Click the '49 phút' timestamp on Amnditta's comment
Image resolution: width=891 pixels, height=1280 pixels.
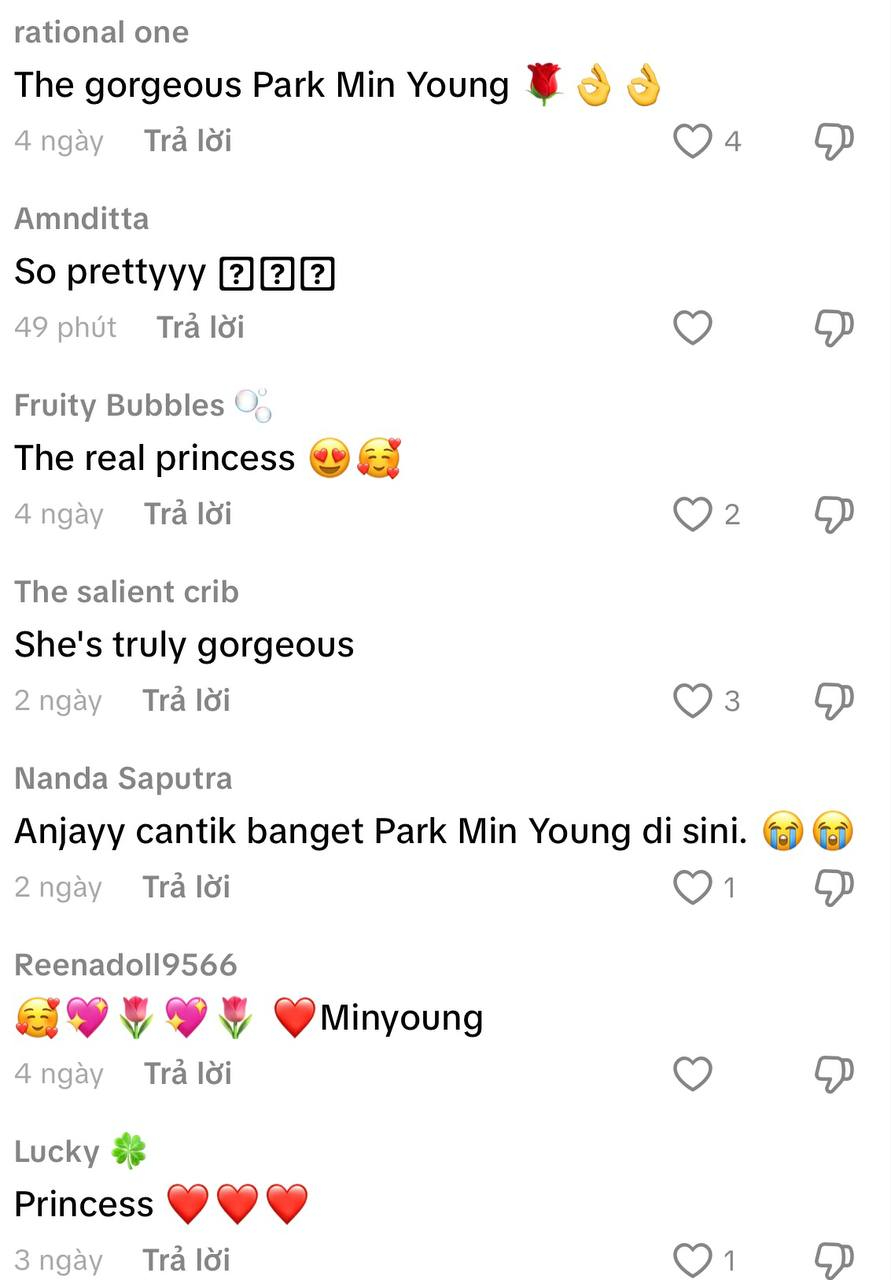pos(65,327)
